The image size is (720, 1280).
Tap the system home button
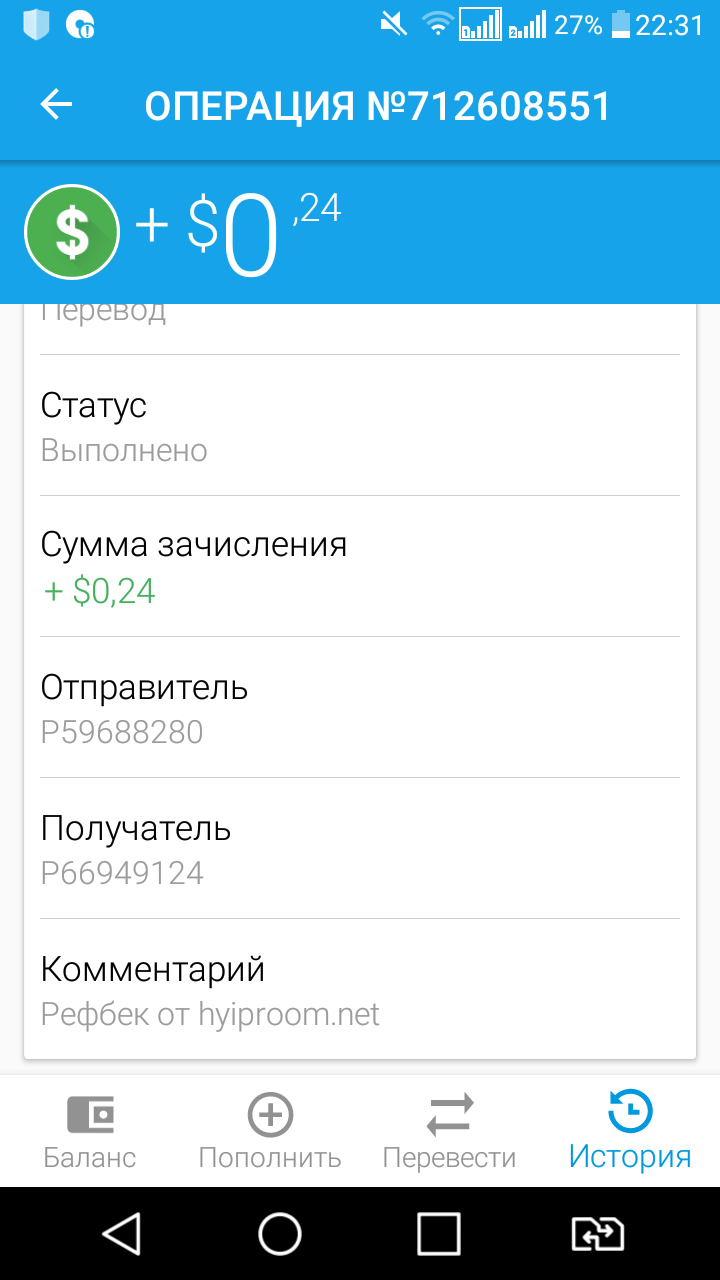pos(280,1234)
